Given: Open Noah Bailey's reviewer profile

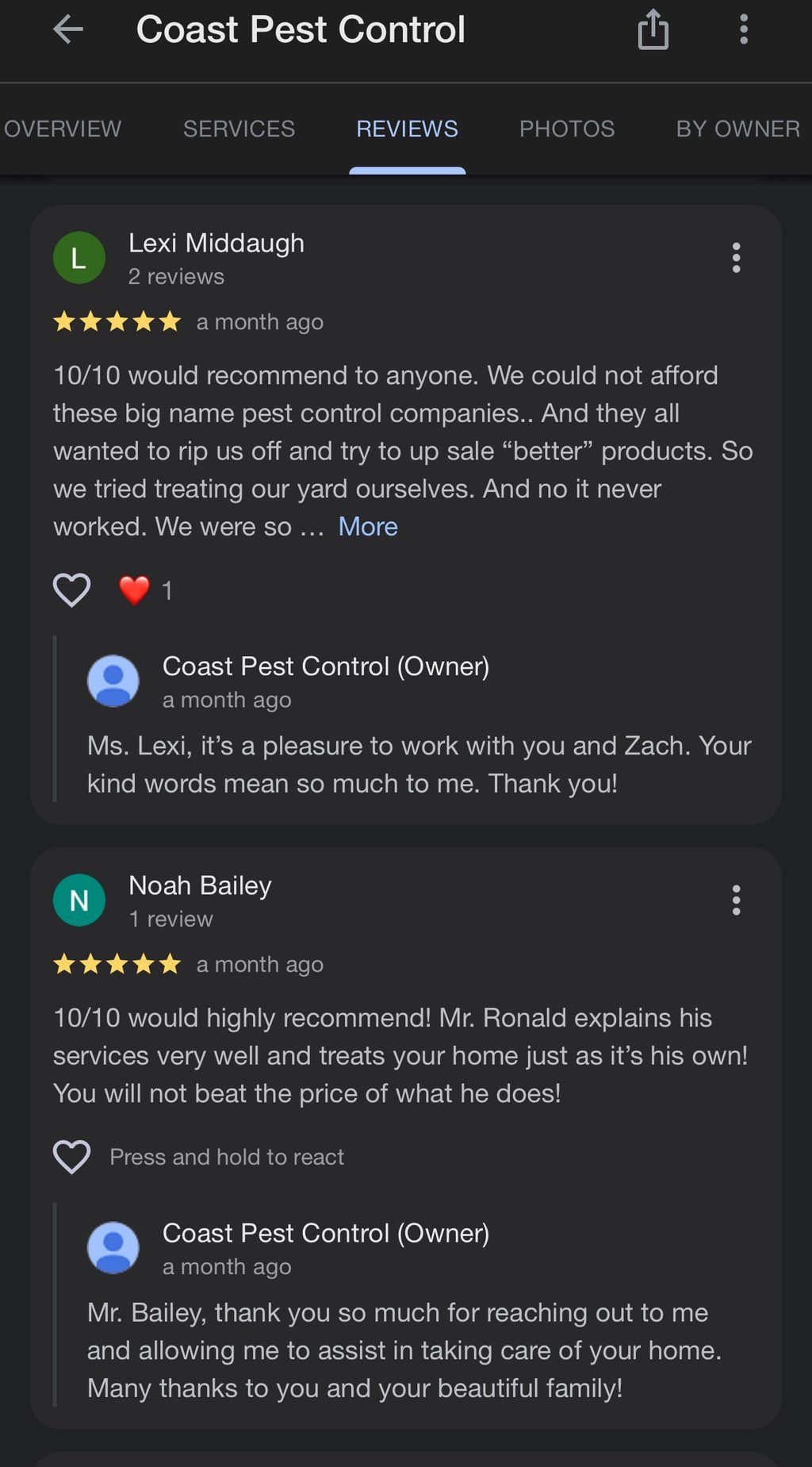Looking at the screenshot, I should point(200,886).
